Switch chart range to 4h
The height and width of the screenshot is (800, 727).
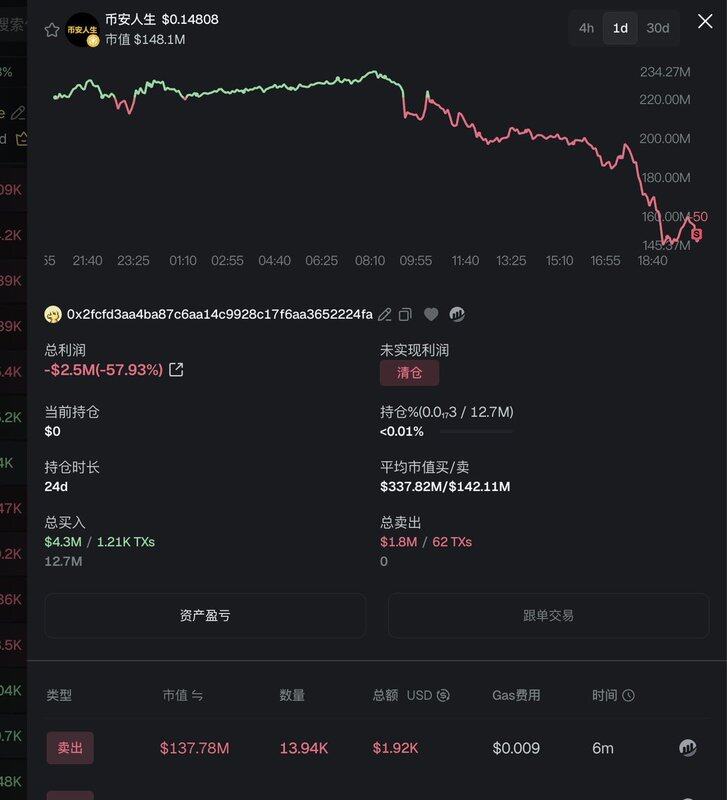tap(586, 28)
